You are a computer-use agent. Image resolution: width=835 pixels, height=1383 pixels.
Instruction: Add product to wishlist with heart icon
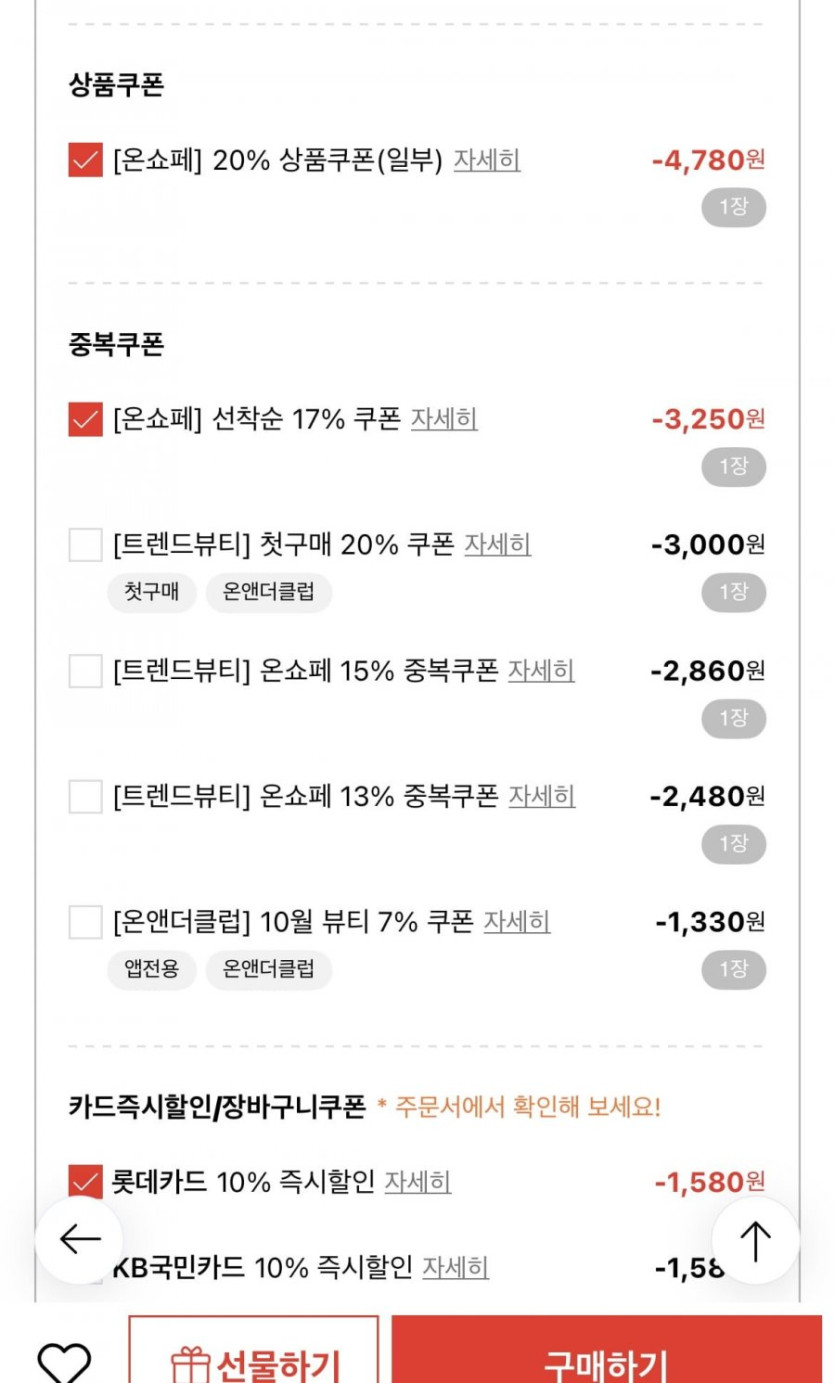pos(64,1362)
